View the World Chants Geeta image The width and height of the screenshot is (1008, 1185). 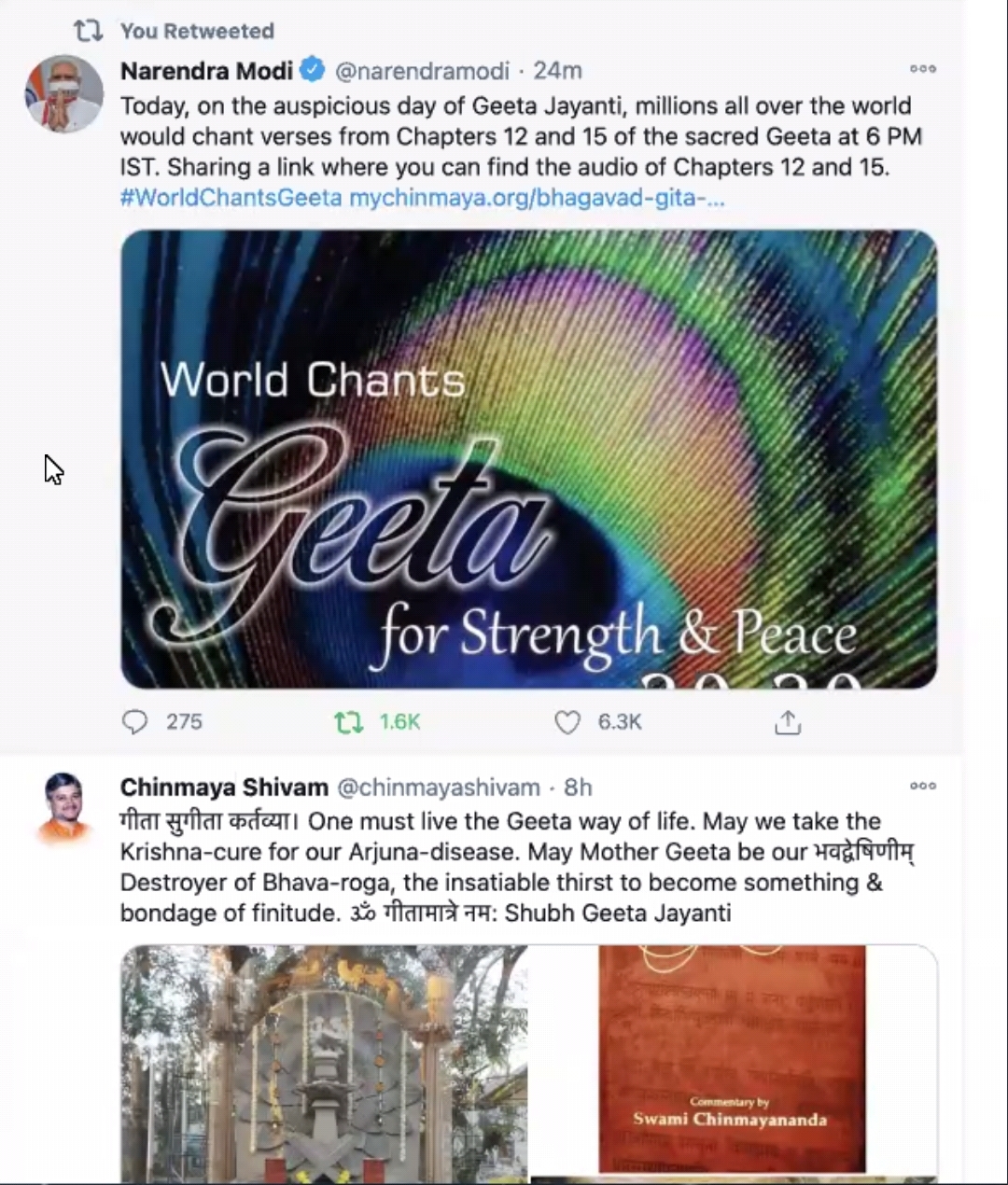(x=528, y=459)
